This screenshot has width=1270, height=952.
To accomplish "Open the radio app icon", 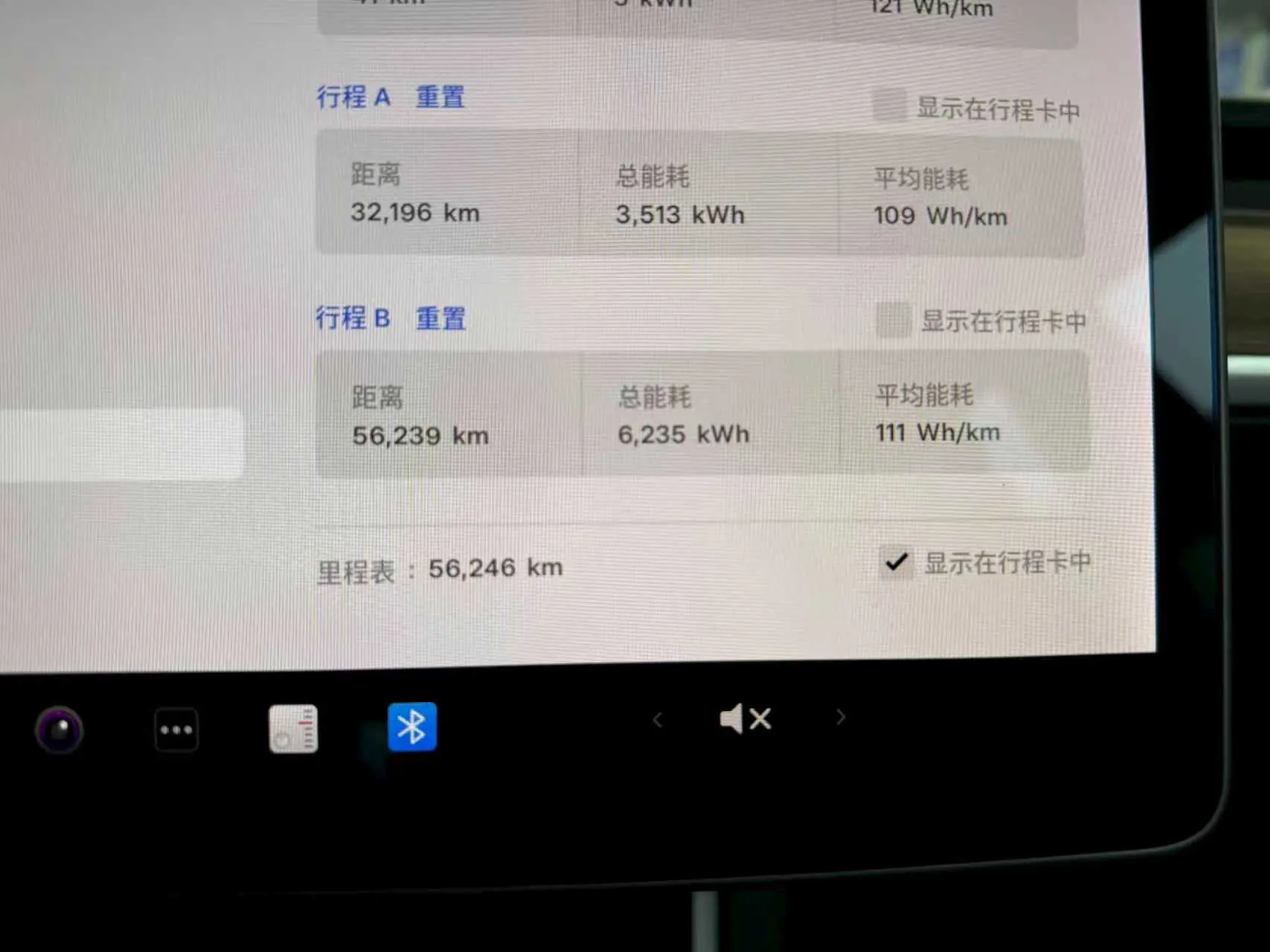I will pos(293,728).
